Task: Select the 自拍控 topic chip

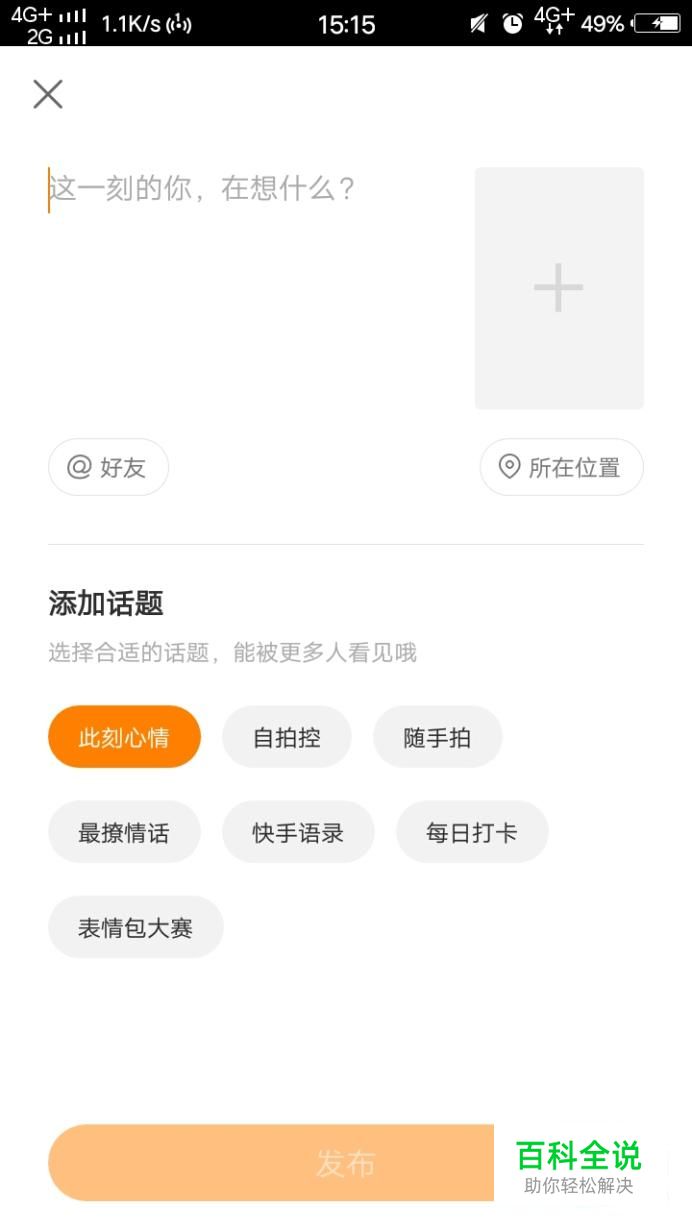Action: click(287, 737)
